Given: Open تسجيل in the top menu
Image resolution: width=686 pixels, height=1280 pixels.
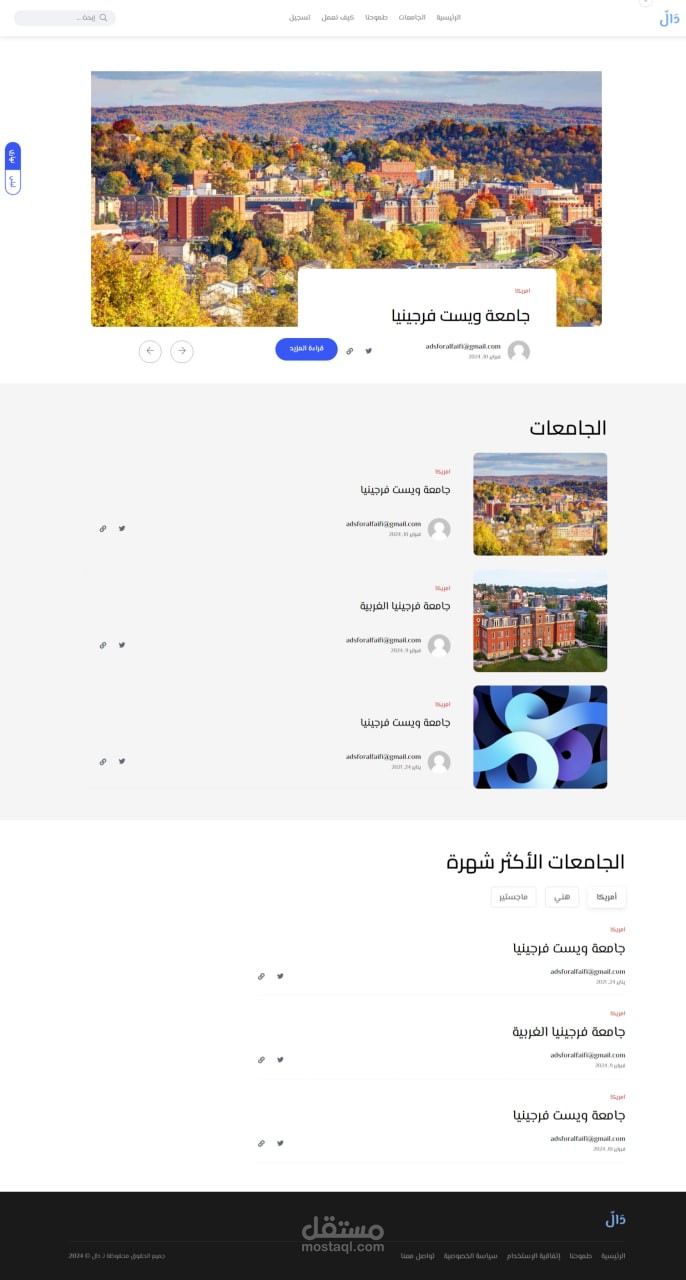Looking at the screenshot, I should (299, 18).
